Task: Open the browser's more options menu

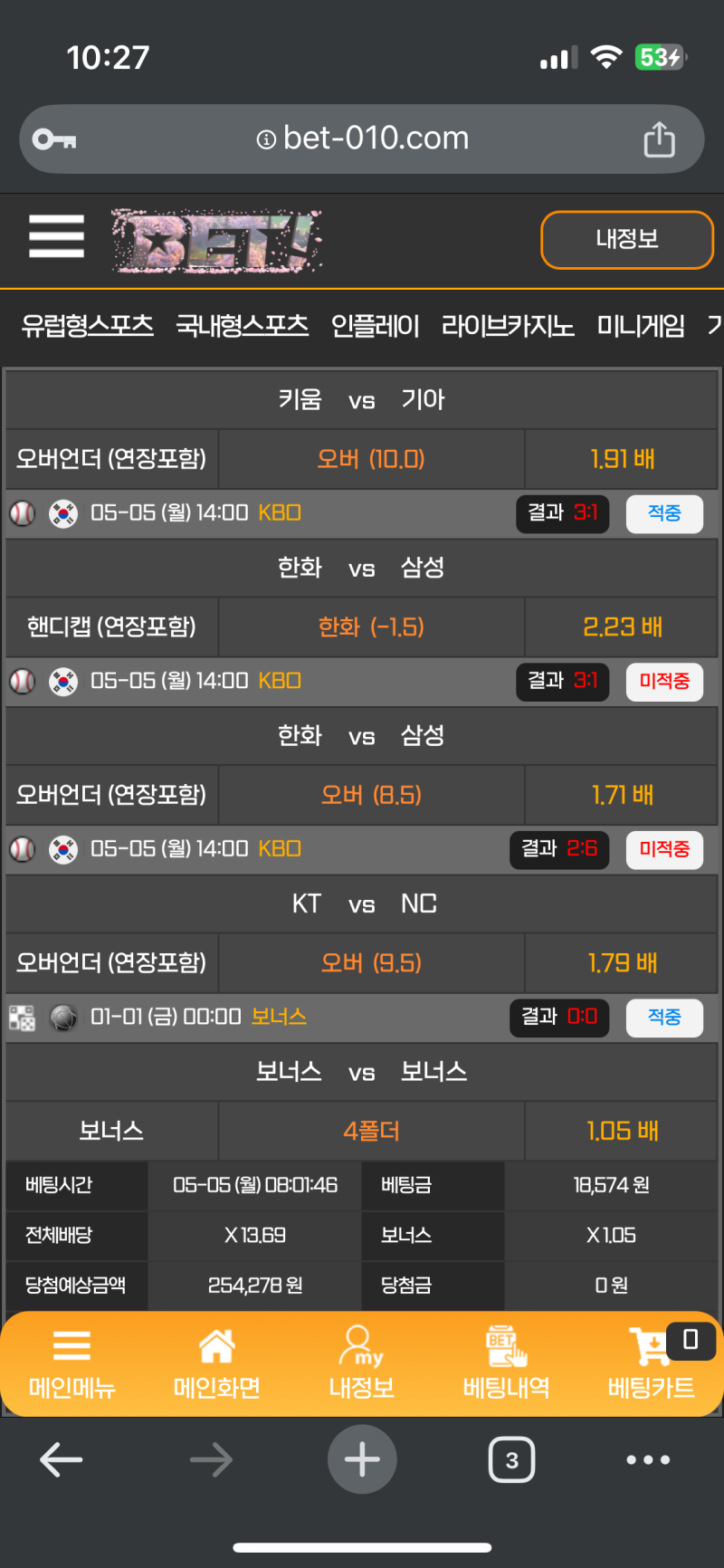Action: coord(648,1459)
